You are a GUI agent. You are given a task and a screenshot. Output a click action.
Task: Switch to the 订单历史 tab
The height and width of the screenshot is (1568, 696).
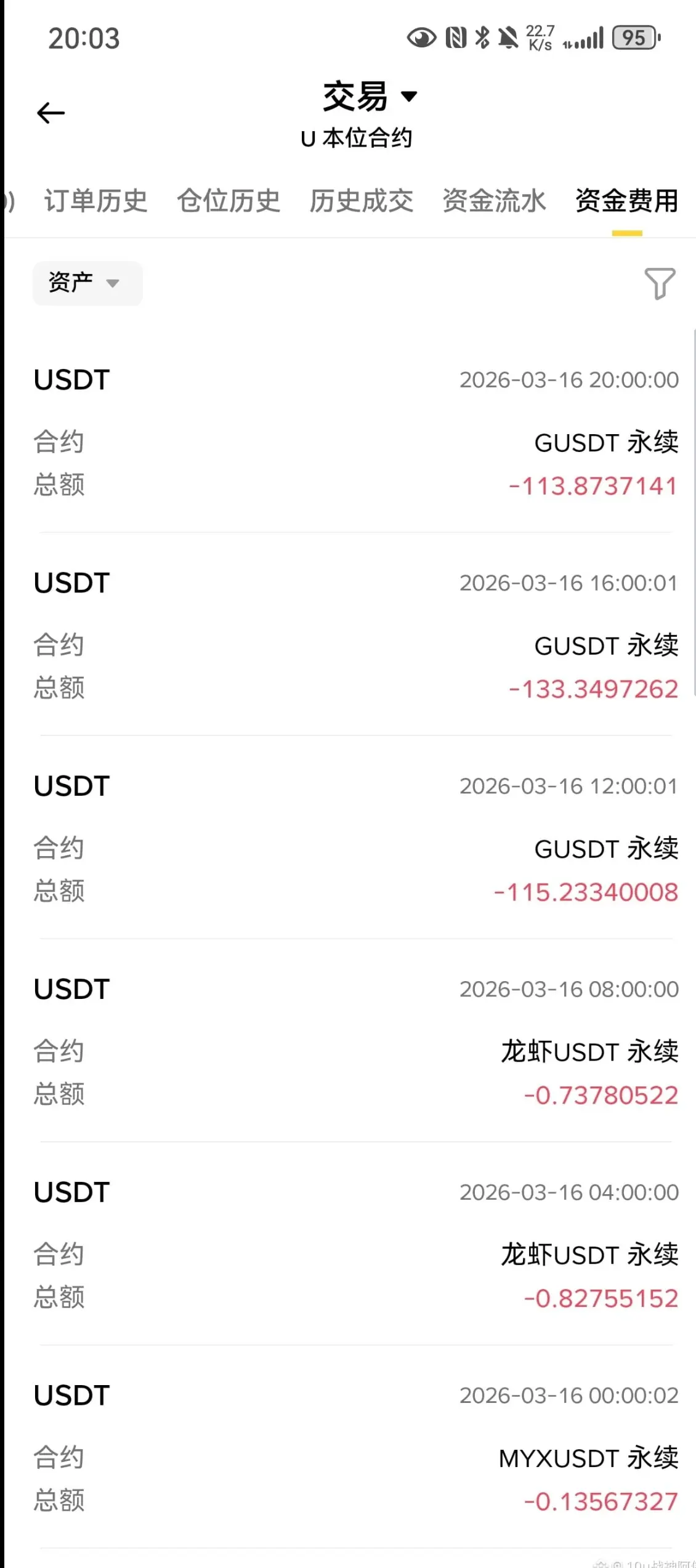point(95,201)
